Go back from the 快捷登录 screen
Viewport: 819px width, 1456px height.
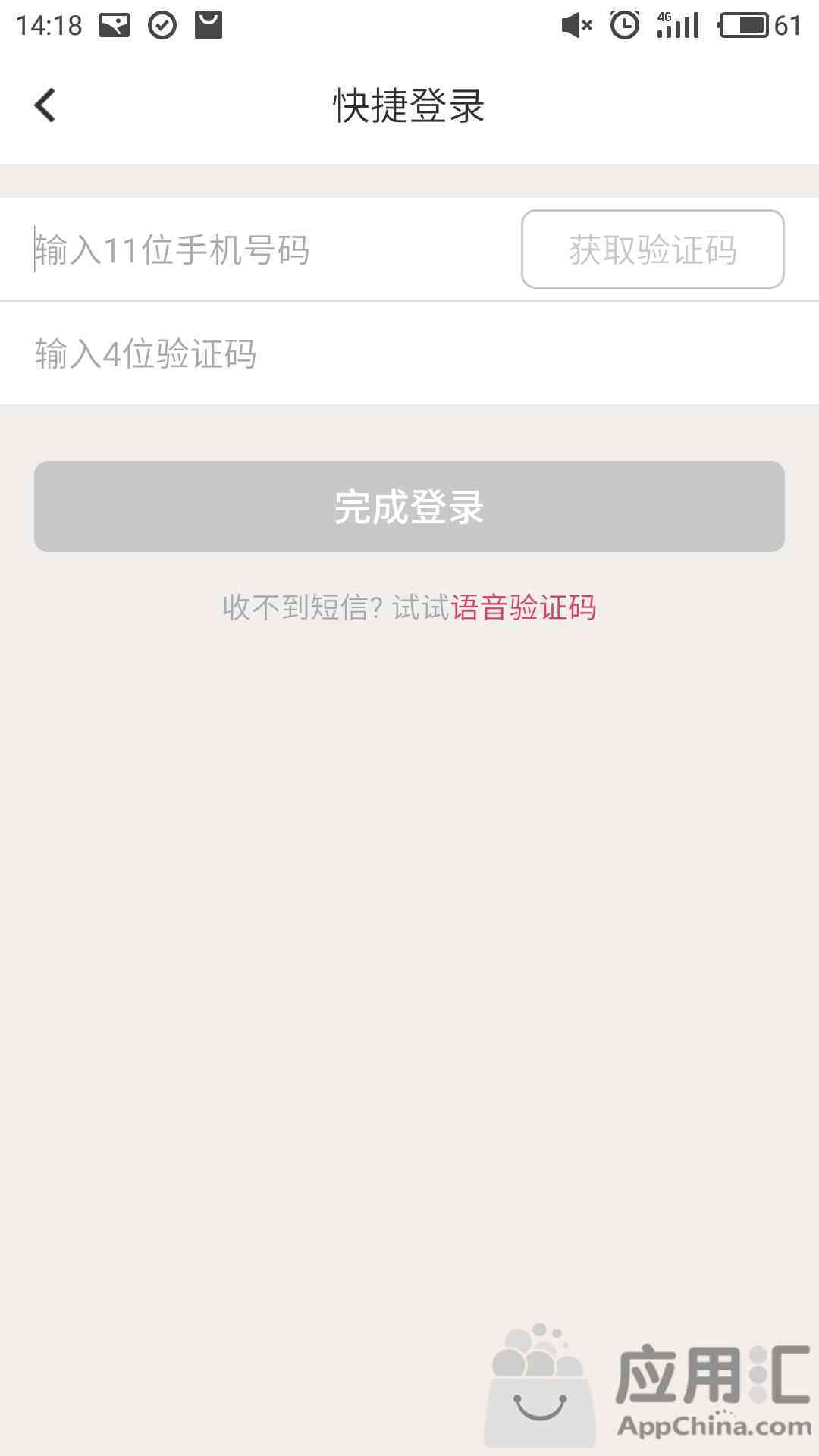[45, 105]
